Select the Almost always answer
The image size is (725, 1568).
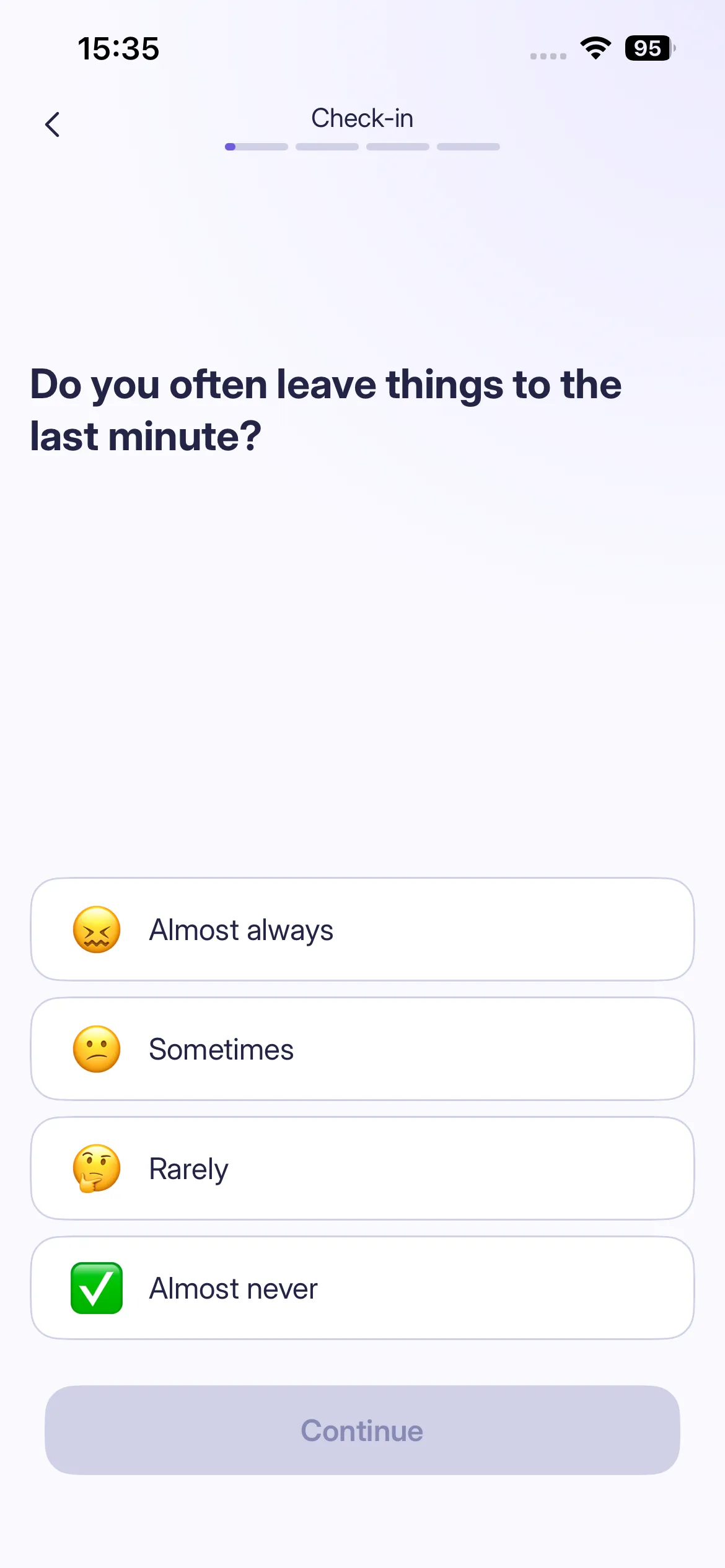(362, 930)
